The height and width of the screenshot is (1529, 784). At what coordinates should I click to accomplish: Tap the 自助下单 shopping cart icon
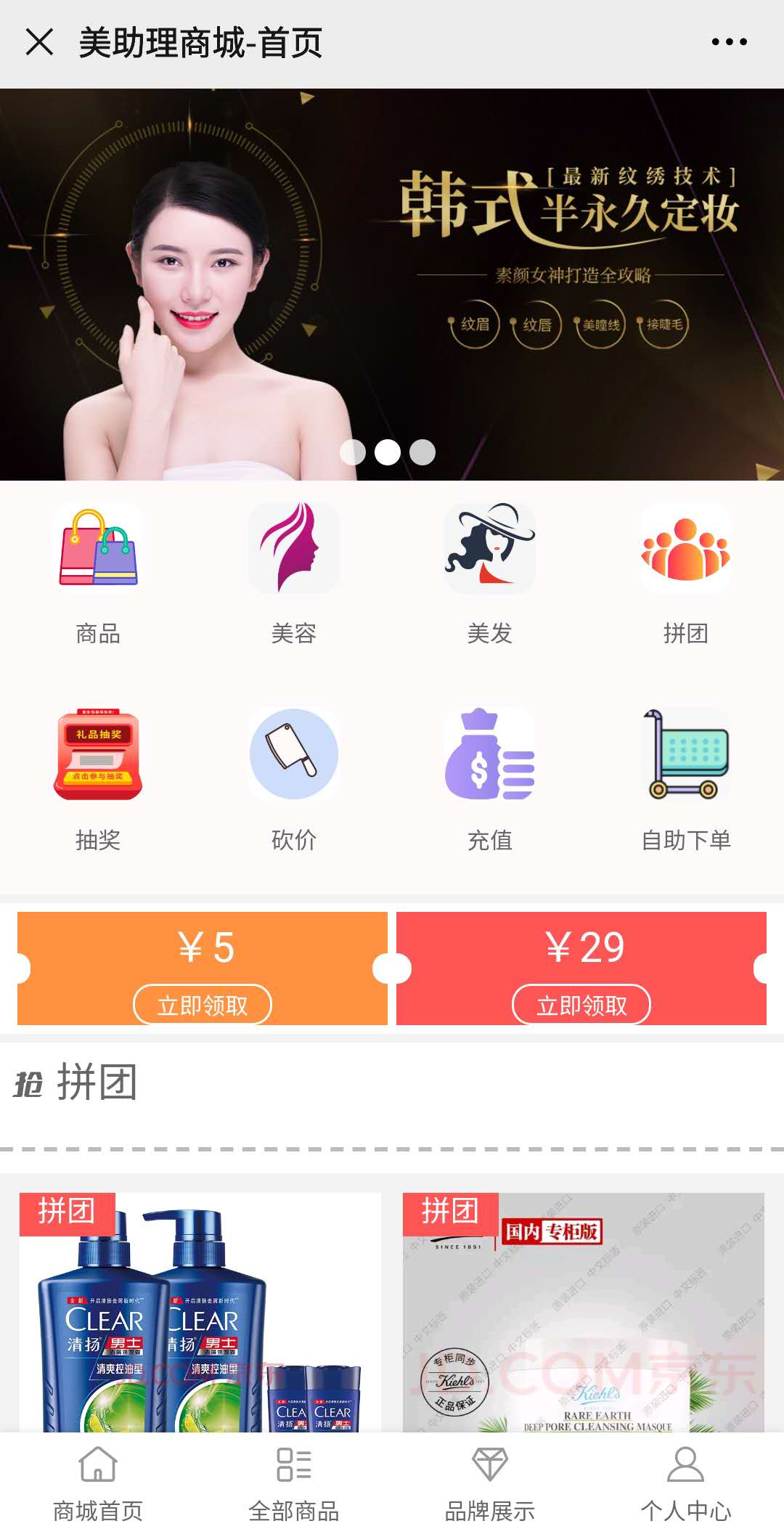click(685, 755)
